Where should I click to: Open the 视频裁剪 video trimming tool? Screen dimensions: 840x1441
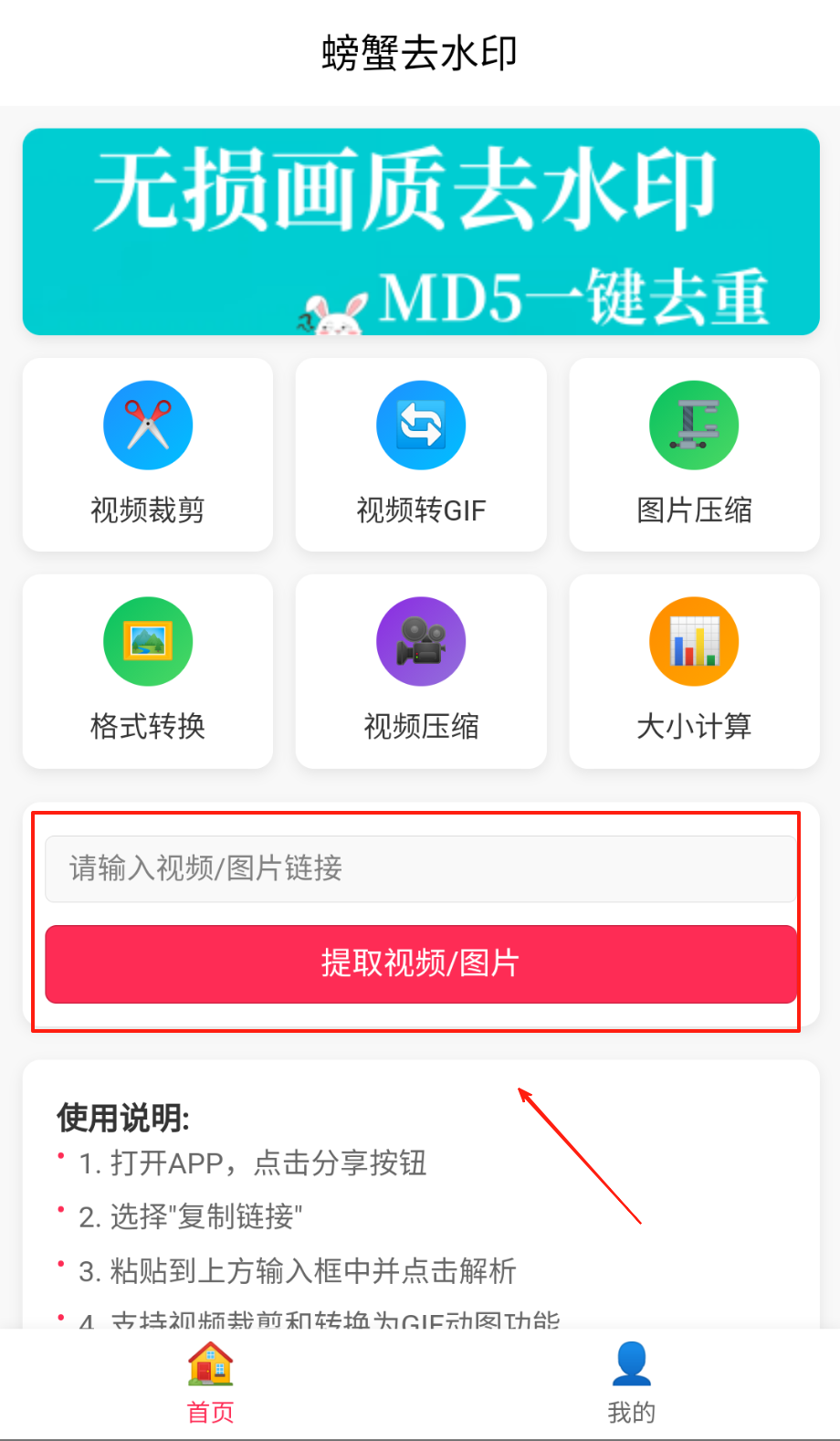[148, 454]
